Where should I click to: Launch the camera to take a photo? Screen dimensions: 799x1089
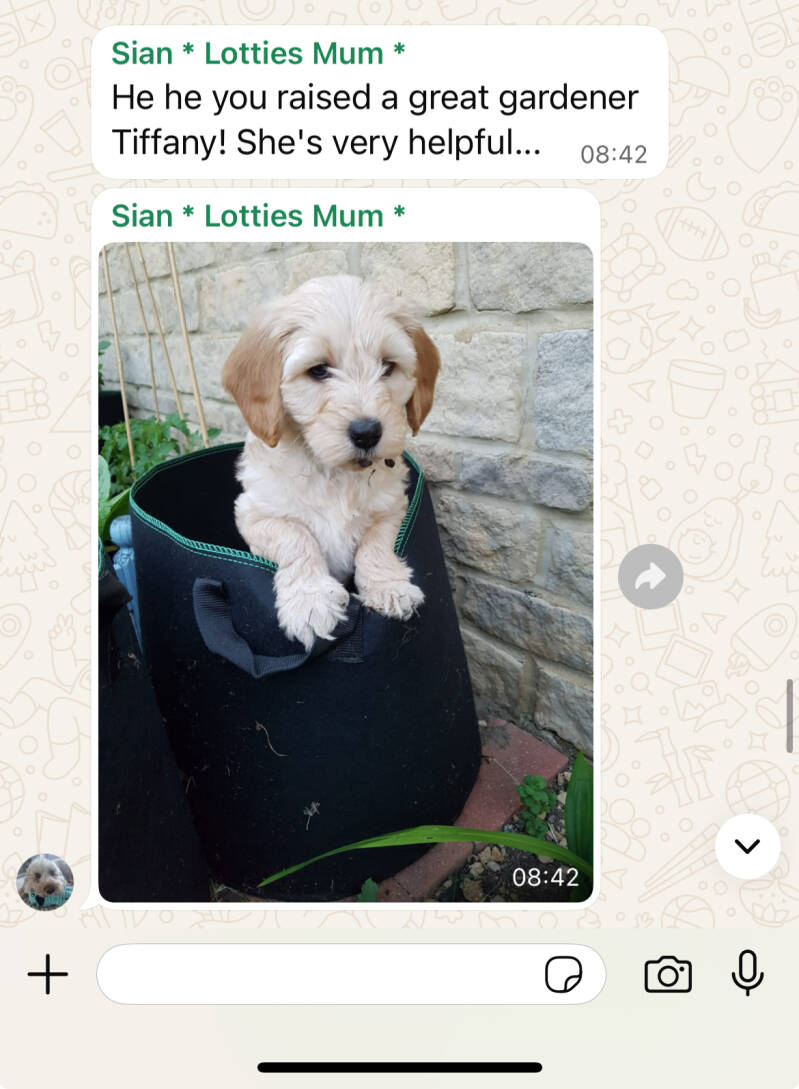[668, 974]
